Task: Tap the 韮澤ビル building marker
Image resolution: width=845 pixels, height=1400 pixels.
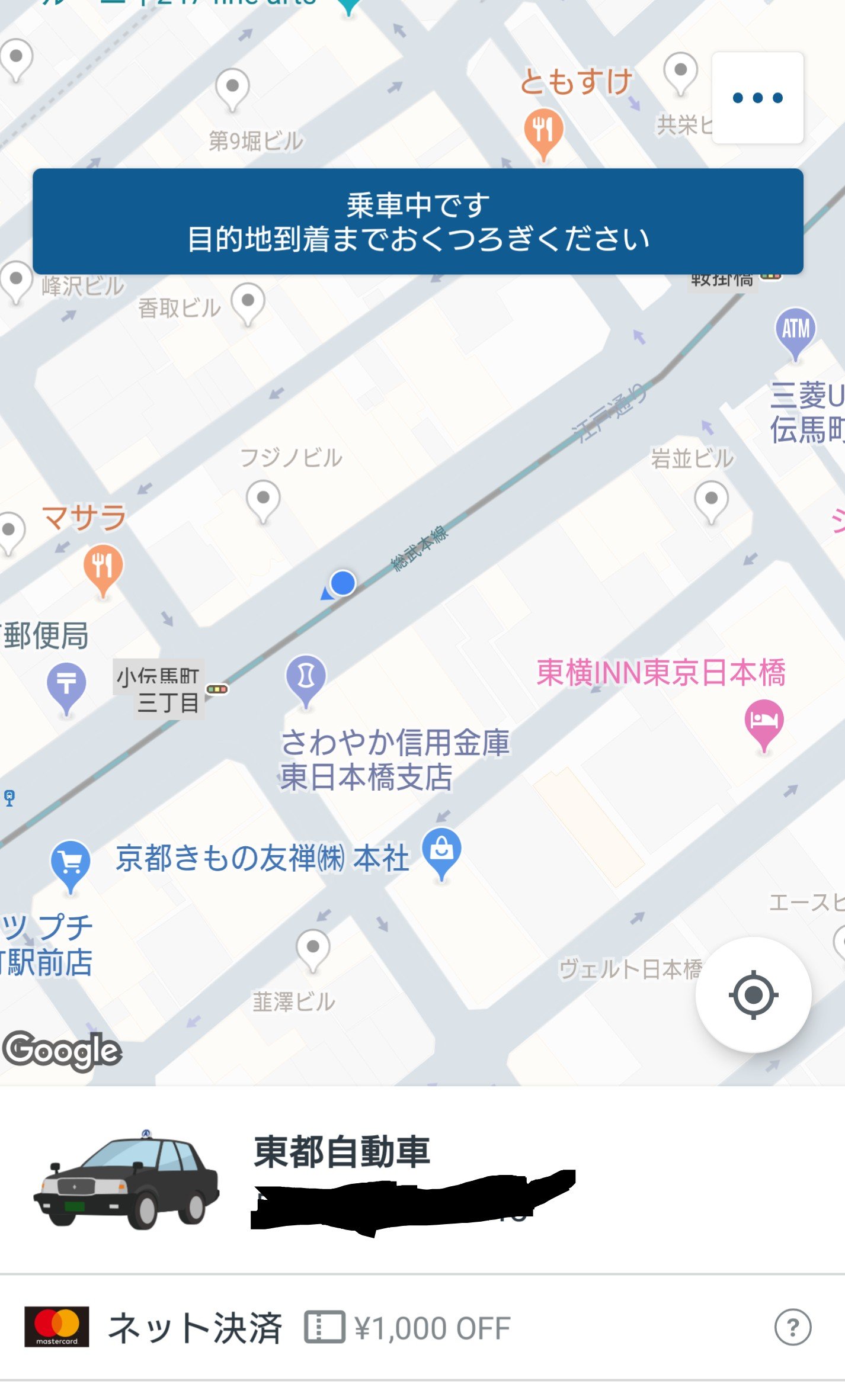Action: pyautogui.click(x=313, y=948)
